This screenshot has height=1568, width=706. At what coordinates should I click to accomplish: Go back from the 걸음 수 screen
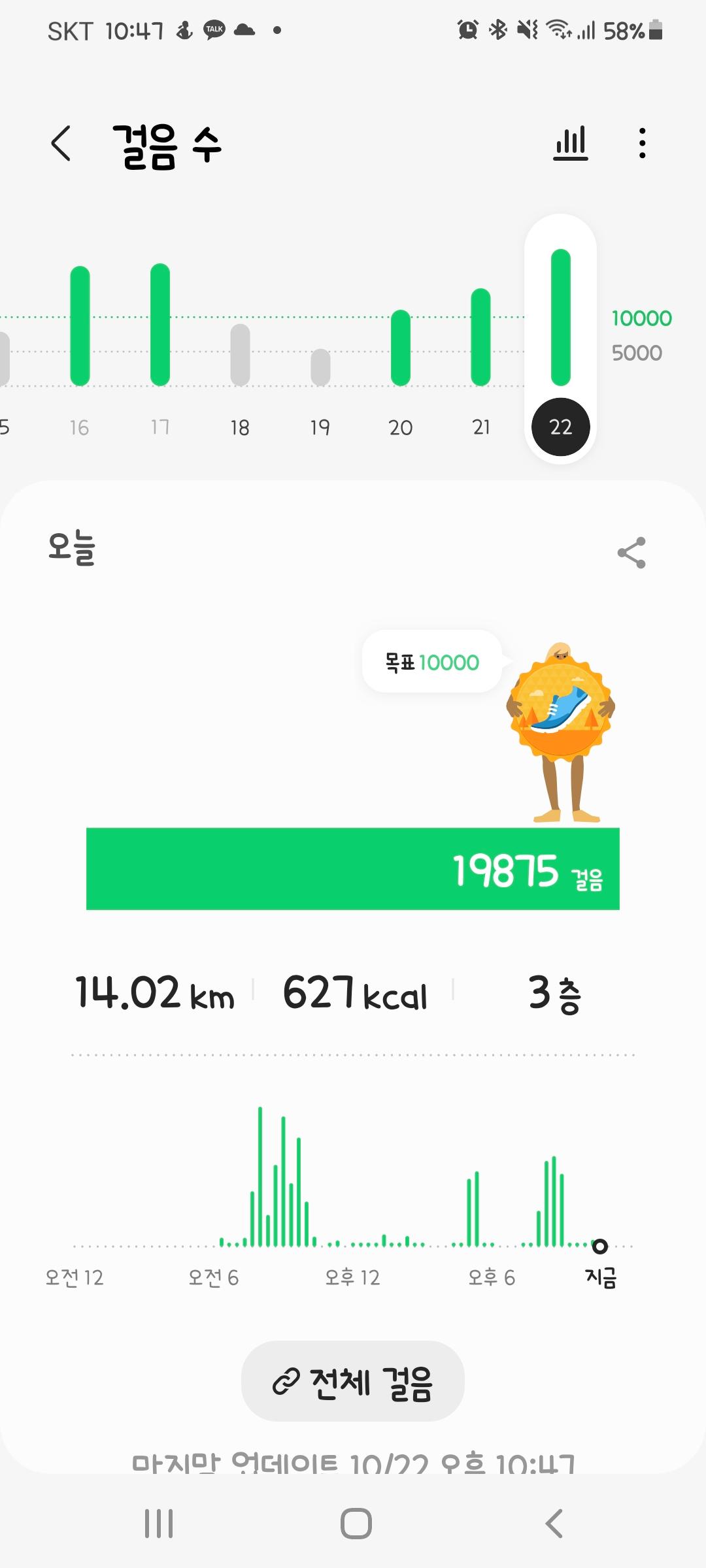[61, 144]
